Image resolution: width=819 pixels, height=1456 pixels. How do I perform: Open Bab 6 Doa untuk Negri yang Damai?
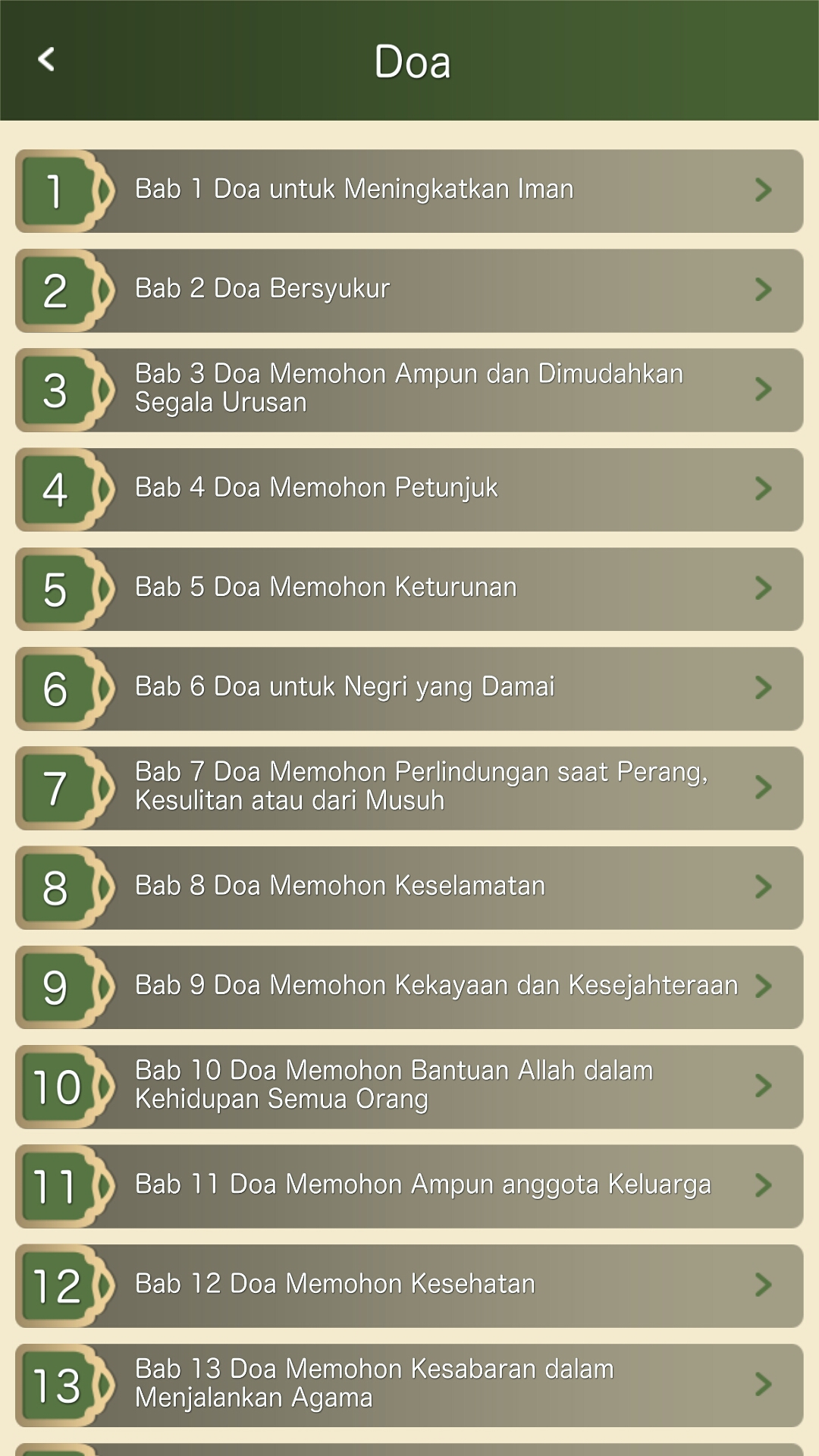click(x=409, y=688)
